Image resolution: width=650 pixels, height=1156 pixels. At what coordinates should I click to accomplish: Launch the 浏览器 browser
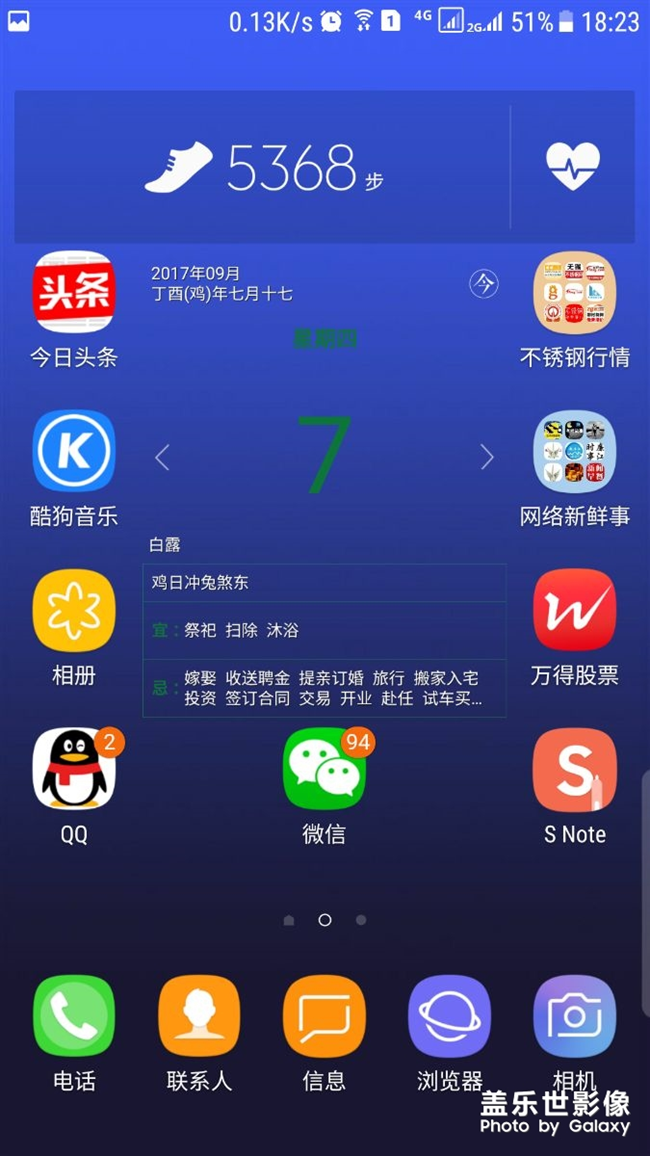pyautogui.click(x=449, y=1016)
